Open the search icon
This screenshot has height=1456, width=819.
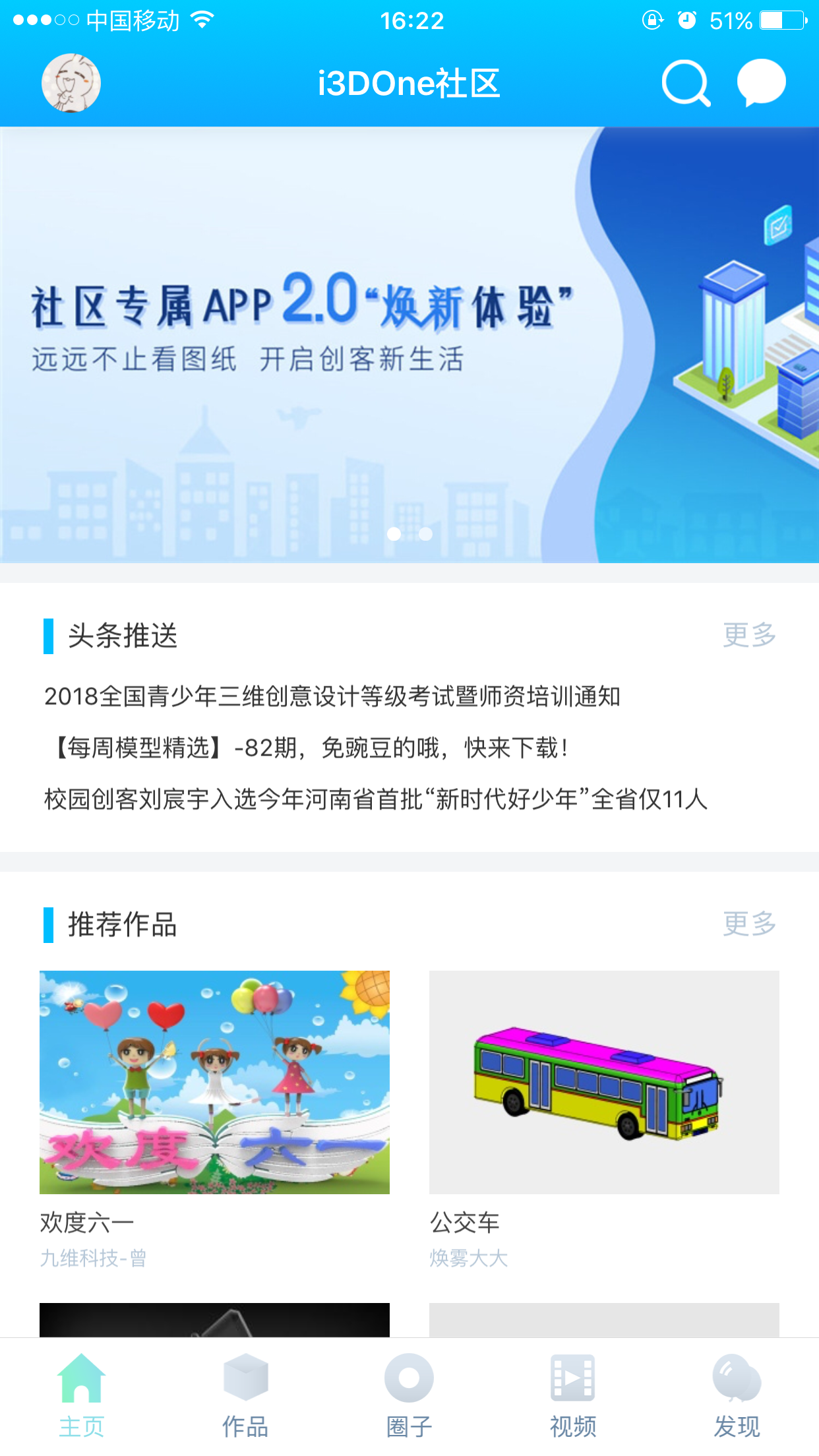tap(686, 83)
